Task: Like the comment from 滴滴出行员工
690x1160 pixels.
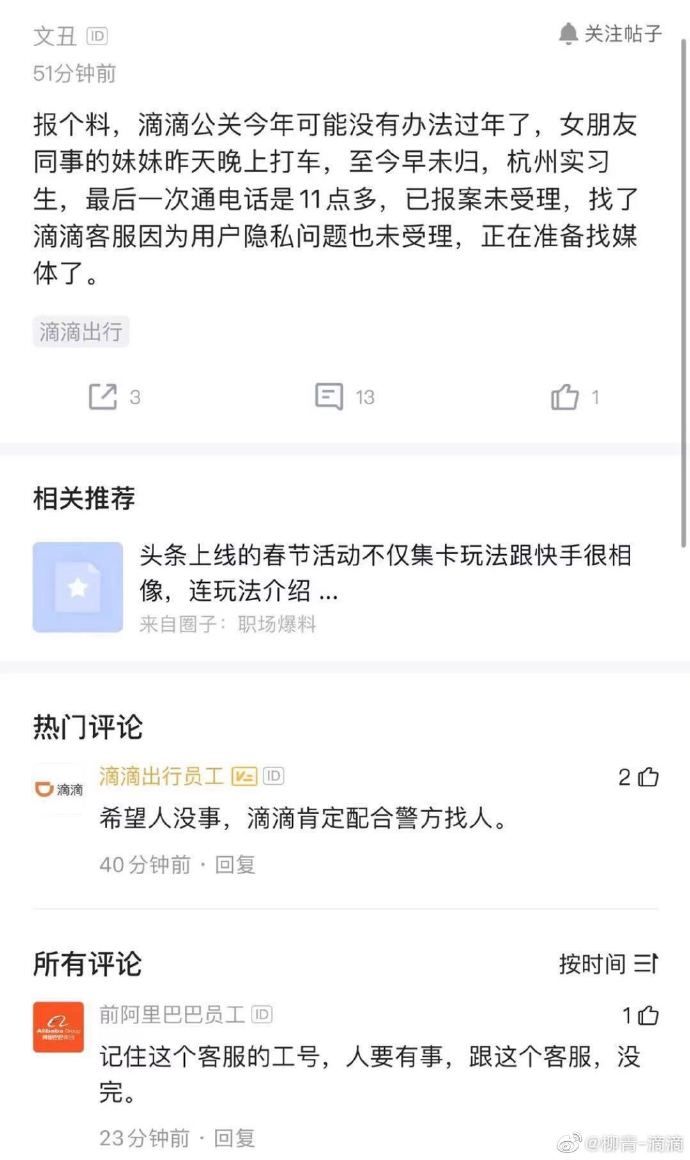Action: (x=648, y=777)
